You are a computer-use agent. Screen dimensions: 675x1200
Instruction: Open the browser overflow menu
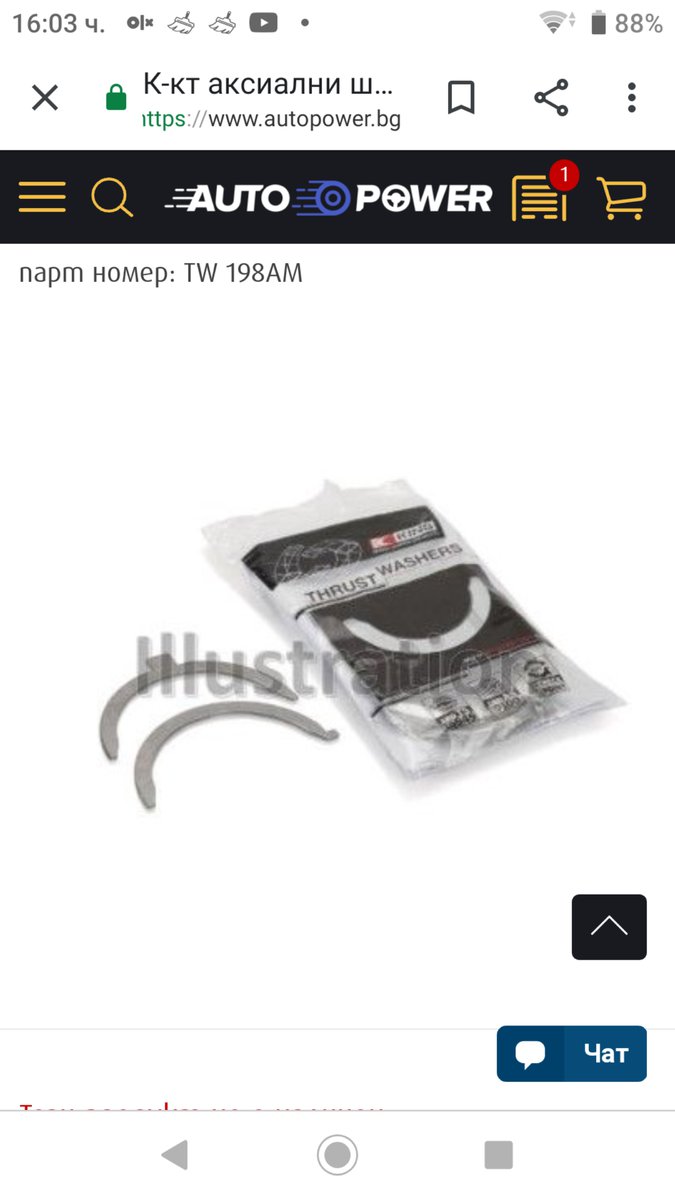pyautogui.click(x=631, y=98)
